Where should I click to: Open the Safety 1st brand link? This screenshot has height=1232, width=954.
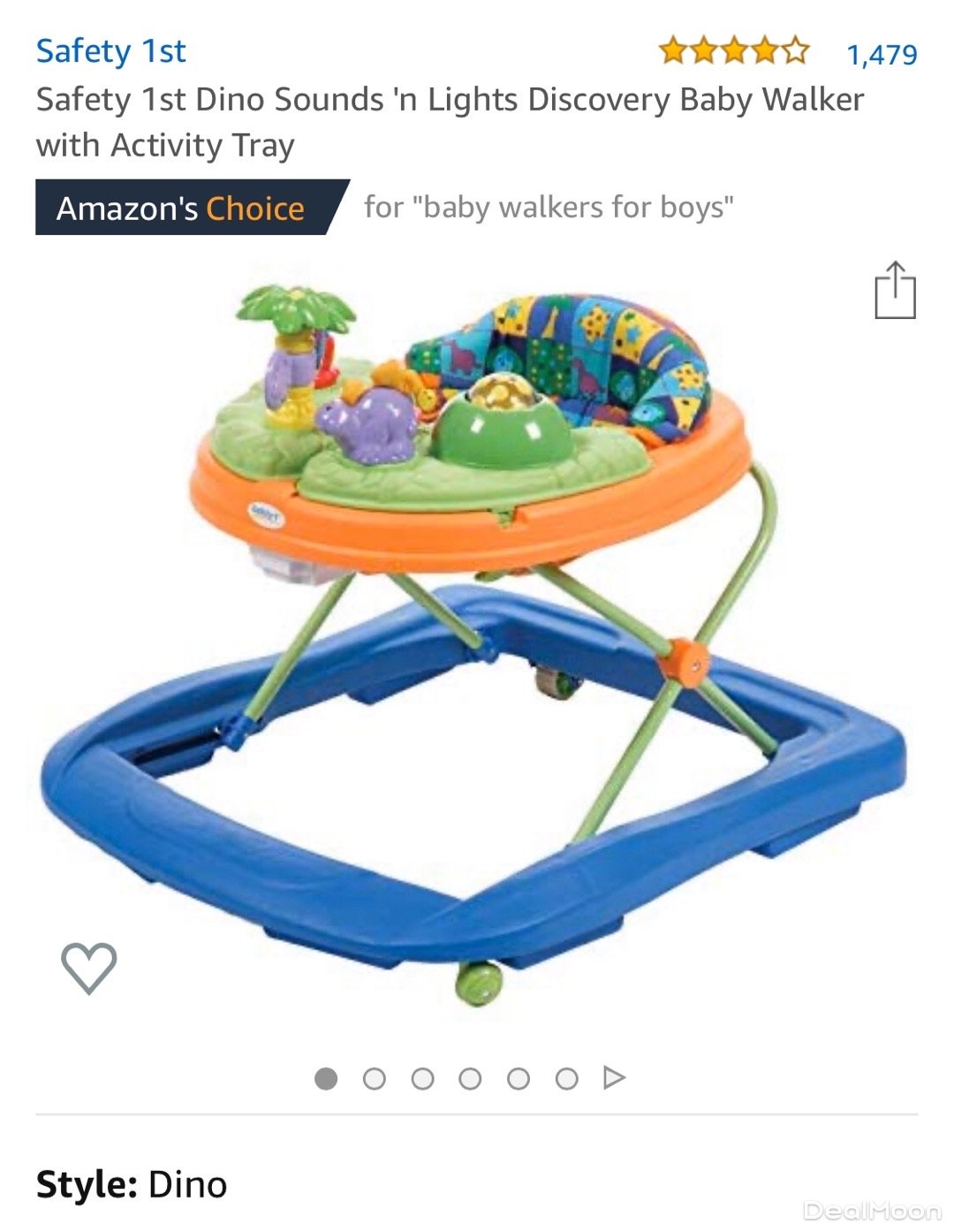click(110, 51)
